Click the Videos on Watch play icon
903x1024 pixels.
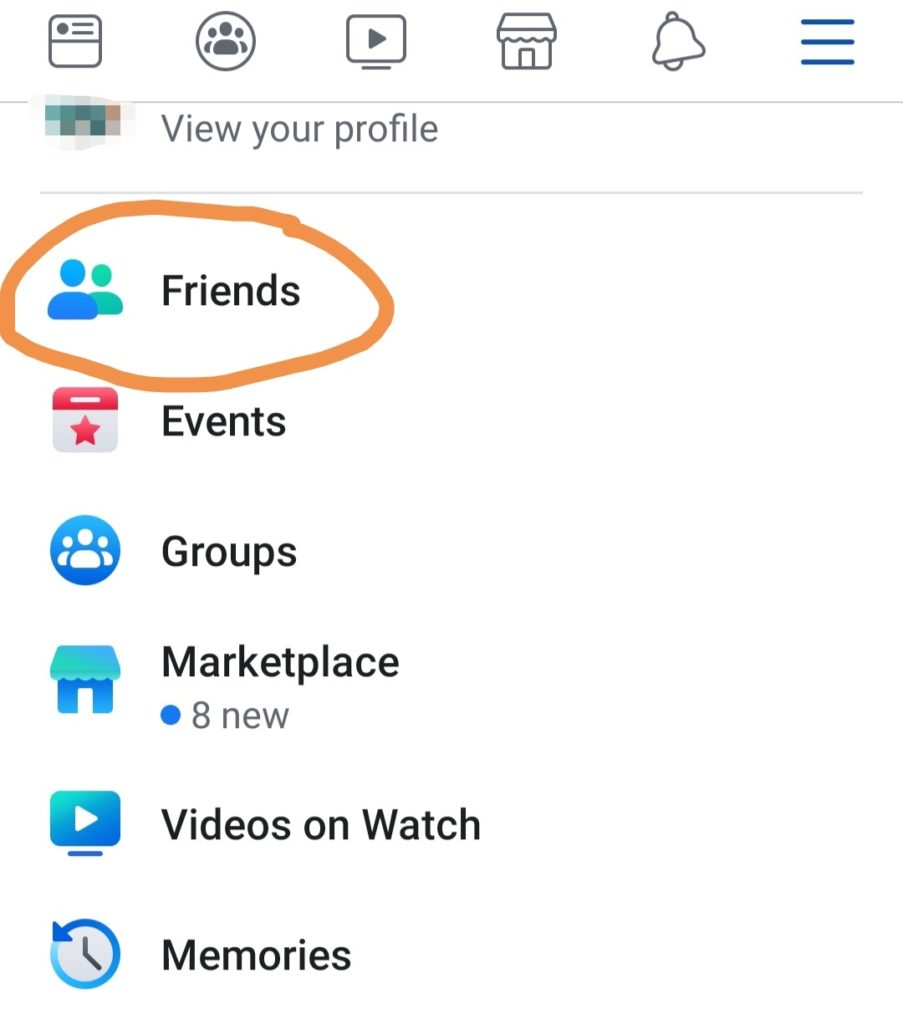[85, 822]
